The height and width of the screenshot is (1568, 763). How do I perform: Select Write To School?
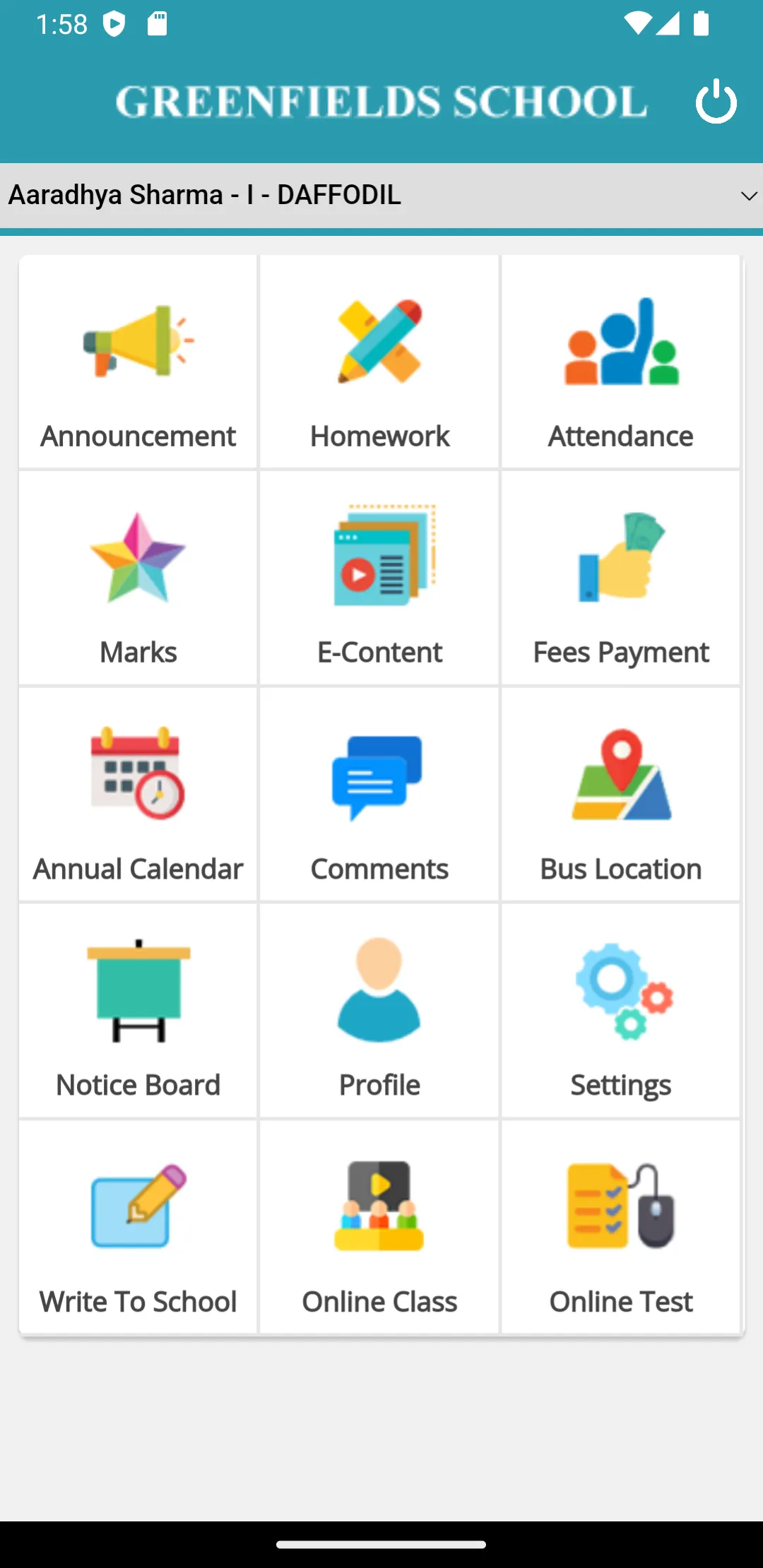[x=138, y=1227]
